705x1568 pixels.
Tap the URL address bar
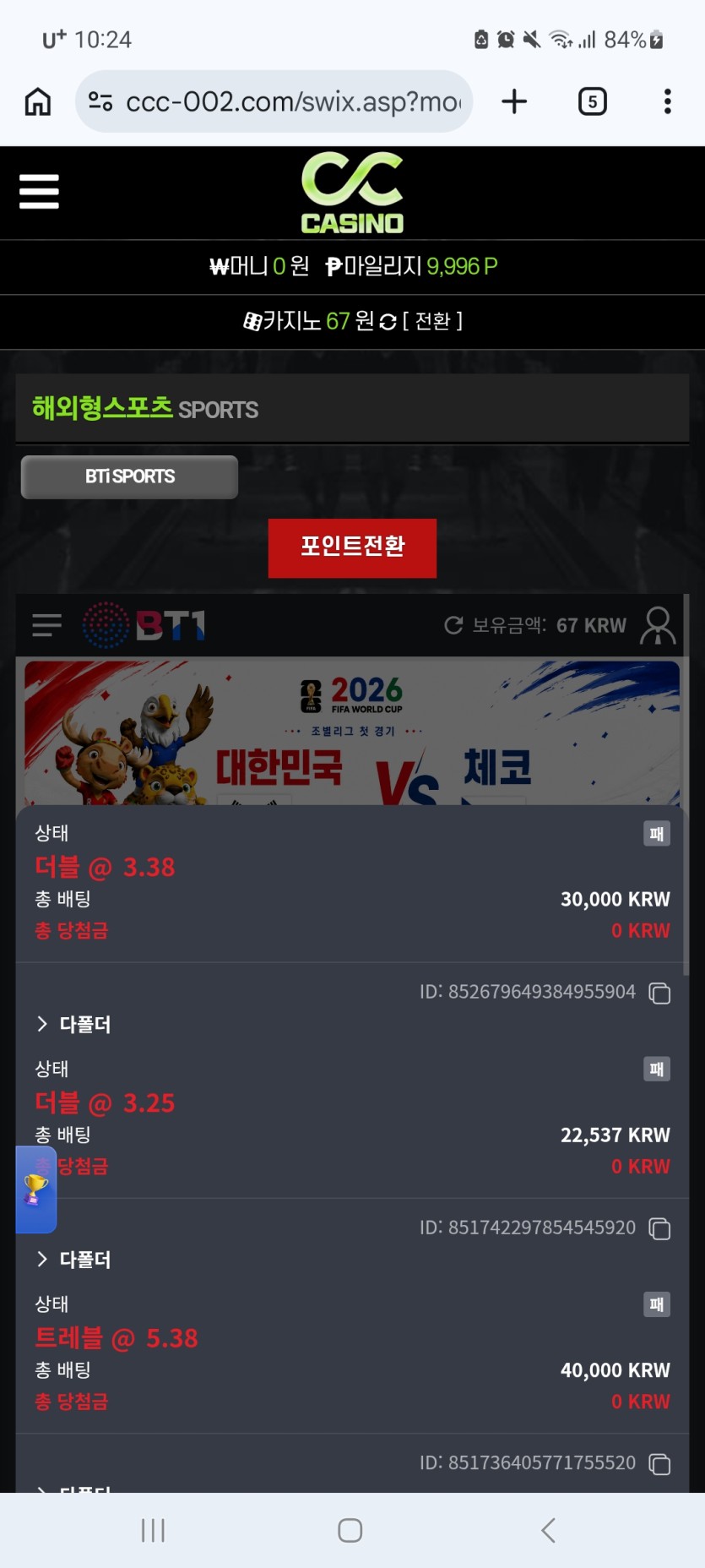click(274, 101)
